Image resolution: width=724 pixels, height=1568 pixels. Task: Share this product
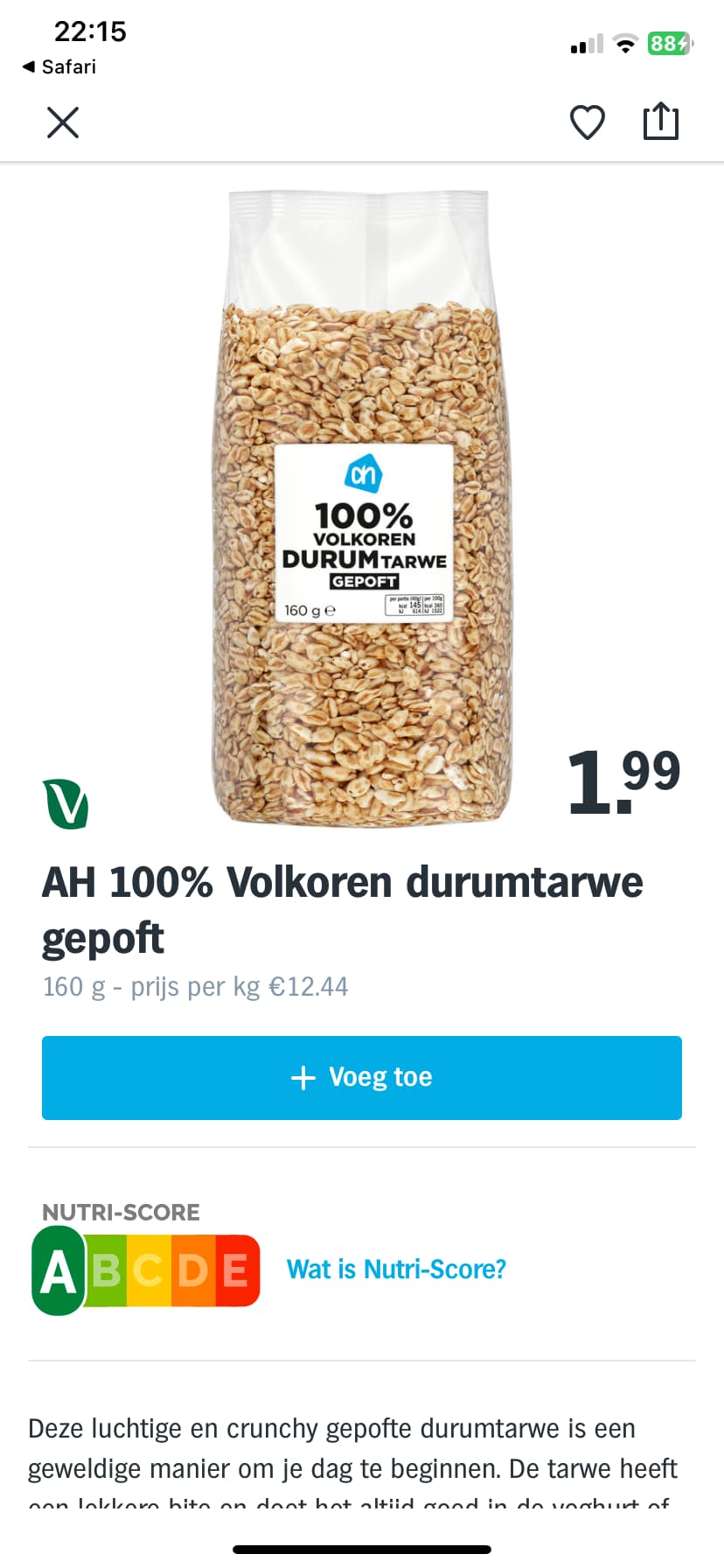661,121
